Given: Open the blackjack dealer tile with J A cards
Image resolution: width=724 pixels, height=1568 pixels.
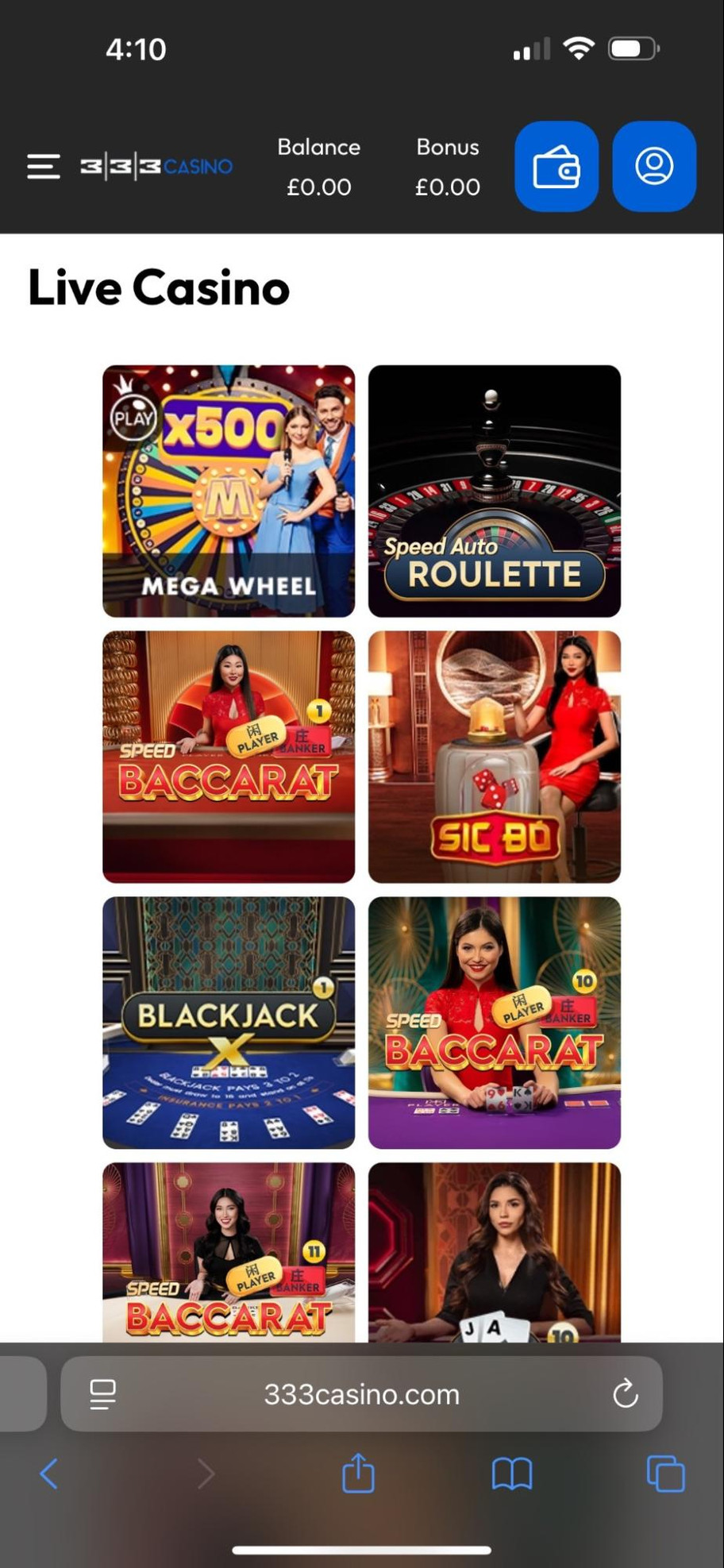Looking at the screenshot, I should (x=494, y=1252).
